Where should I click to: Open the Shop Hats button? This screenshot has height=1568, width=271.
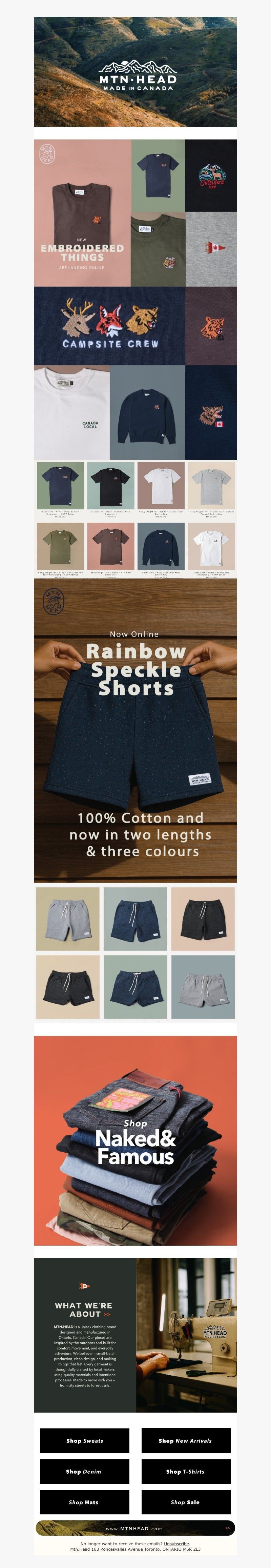point(84,1501)
